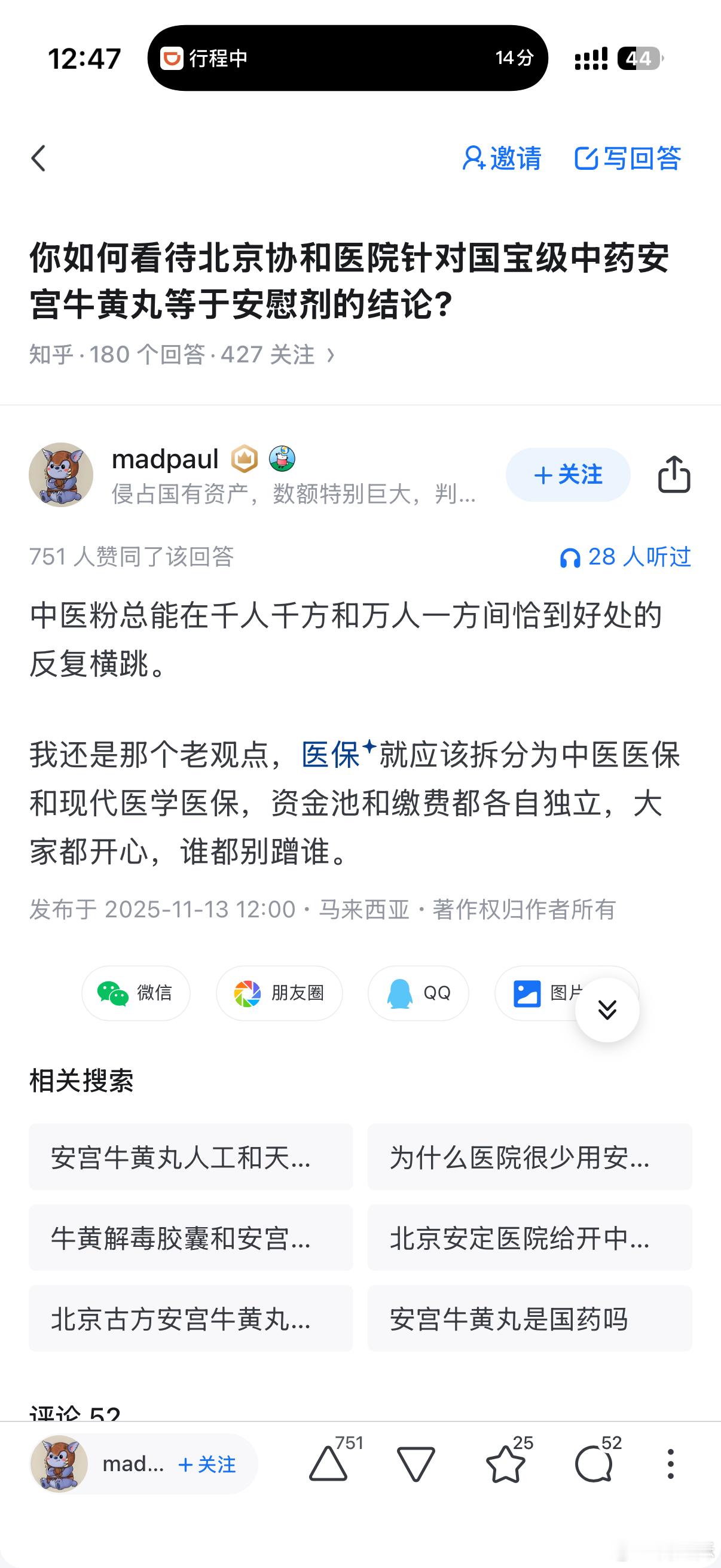Save the answer as an image via 图片
Screen dimensions: 721x1568
[545, 993]
